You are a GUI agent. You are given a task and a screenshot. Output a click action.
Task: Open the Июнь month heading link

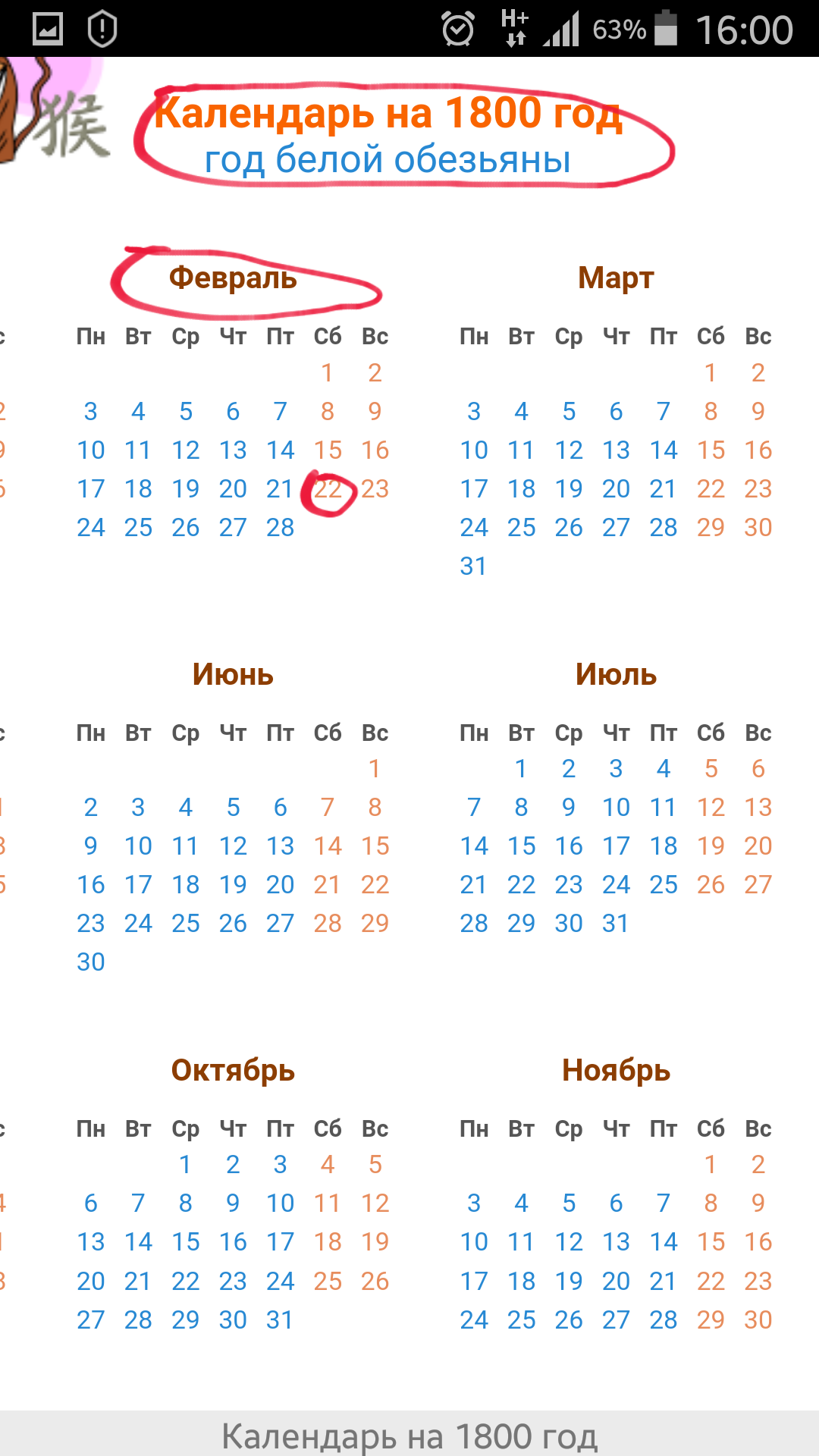[x=233, y=674]
